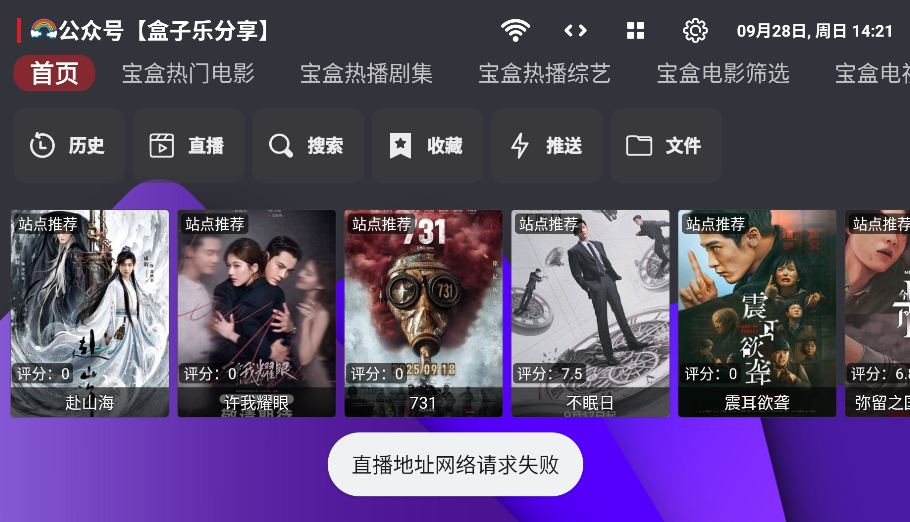Open the settings gear icon
Screen dimensions: 910x522
pos(695,31)
